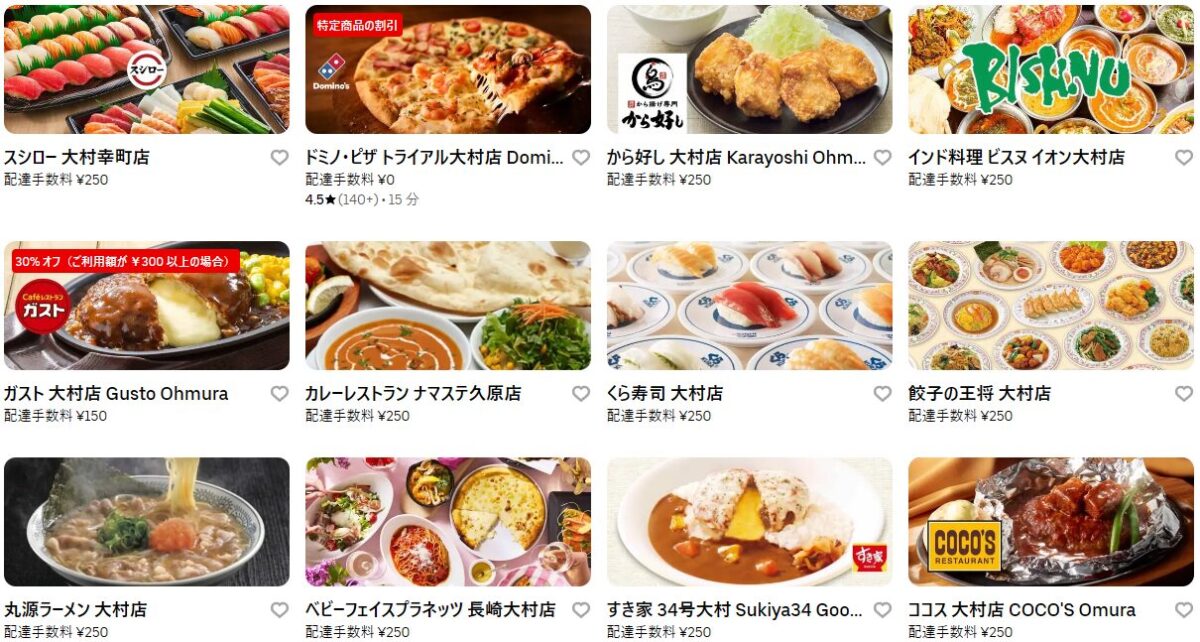
Task: Open から好し 大村店 Karayoshi card
Action: 749,70
